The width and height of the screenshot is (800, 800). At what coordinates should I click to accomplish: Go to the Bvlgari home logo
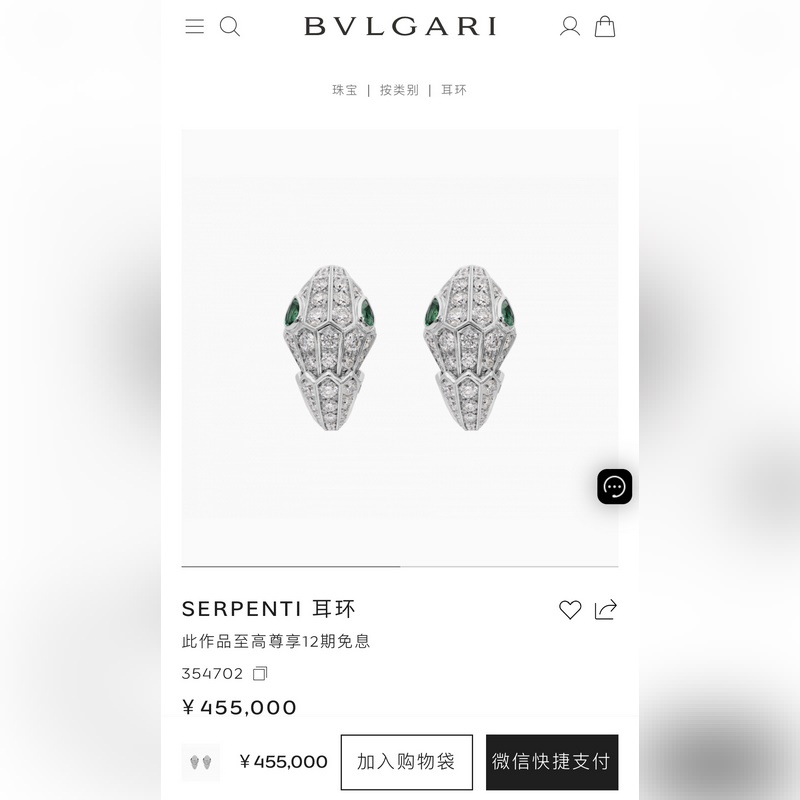400,26
